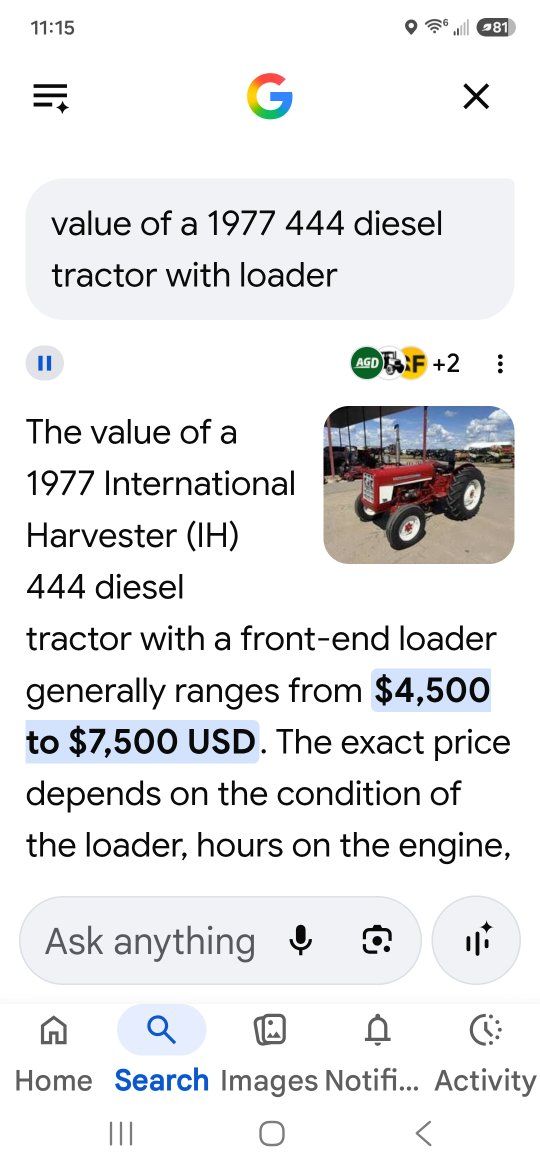Pause the spoken answer
Viewport: 540px width, 1170px height.
click(45, 364)
